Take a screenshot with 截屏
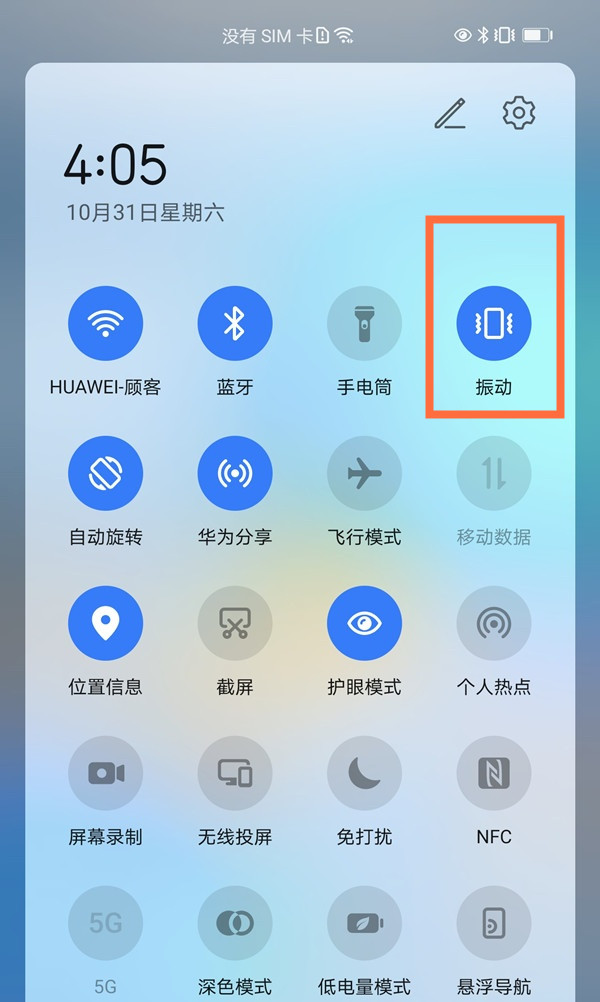Screen dimensions: 600x1002 tap(235, 623)
